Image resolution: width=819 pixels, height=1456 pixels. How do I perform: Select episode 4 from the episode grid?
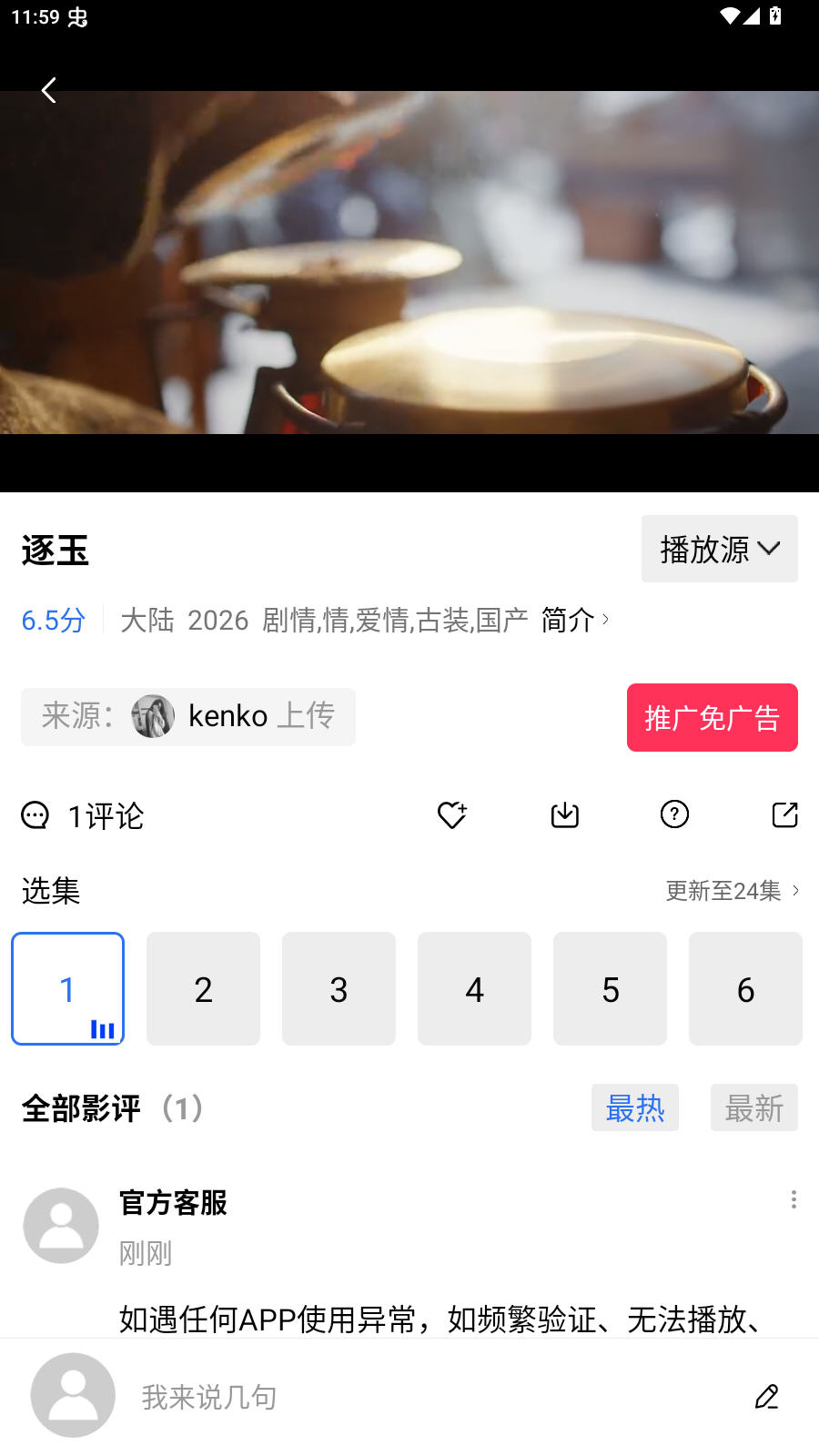pos(474,988)
